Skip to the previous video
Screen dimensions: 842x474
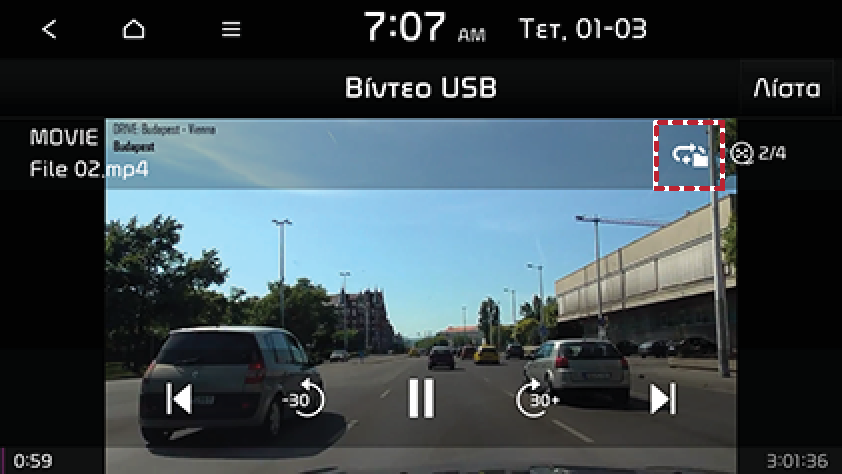coord(180,399)
